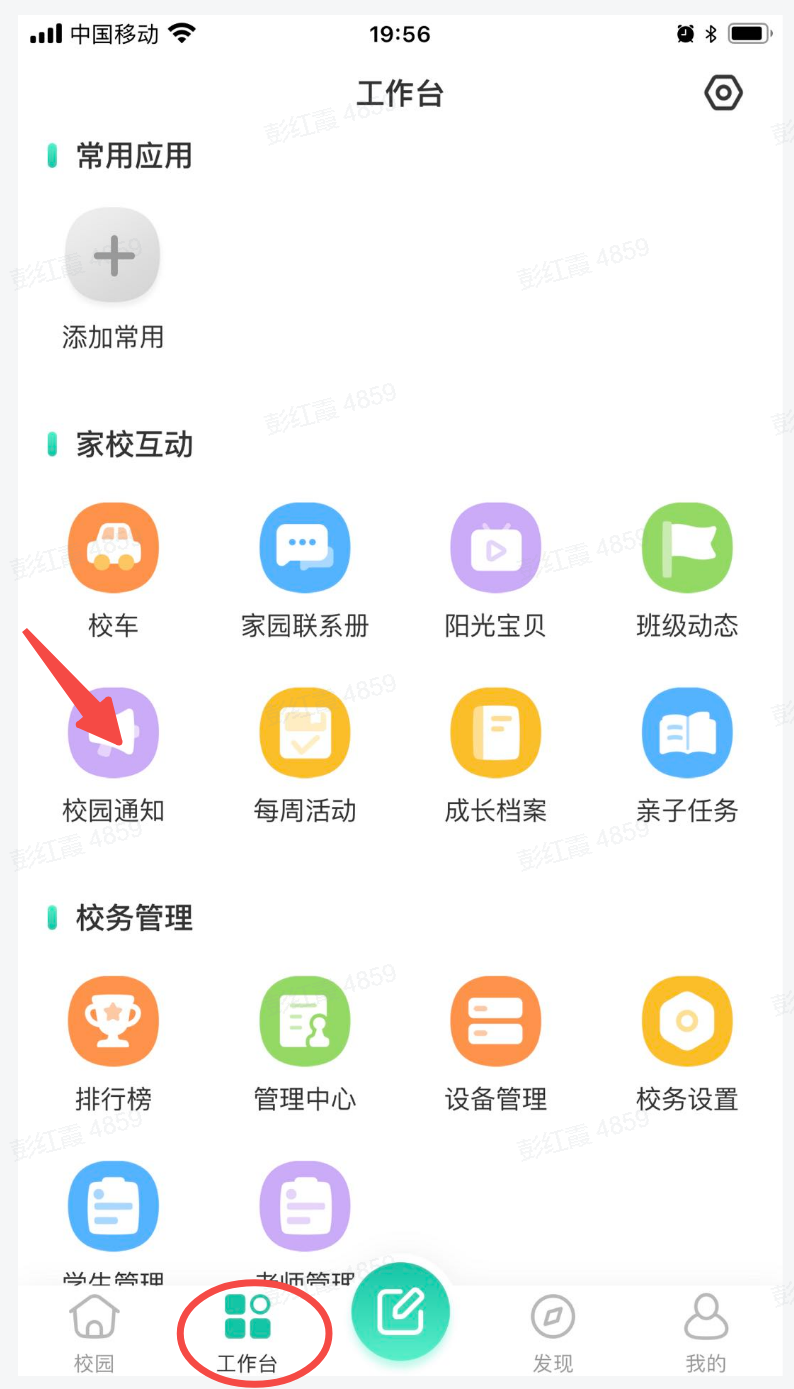Tap 添加常用 to add a shortcut
This screenshot has height=1389, width=794.
[x=113, y=256]
